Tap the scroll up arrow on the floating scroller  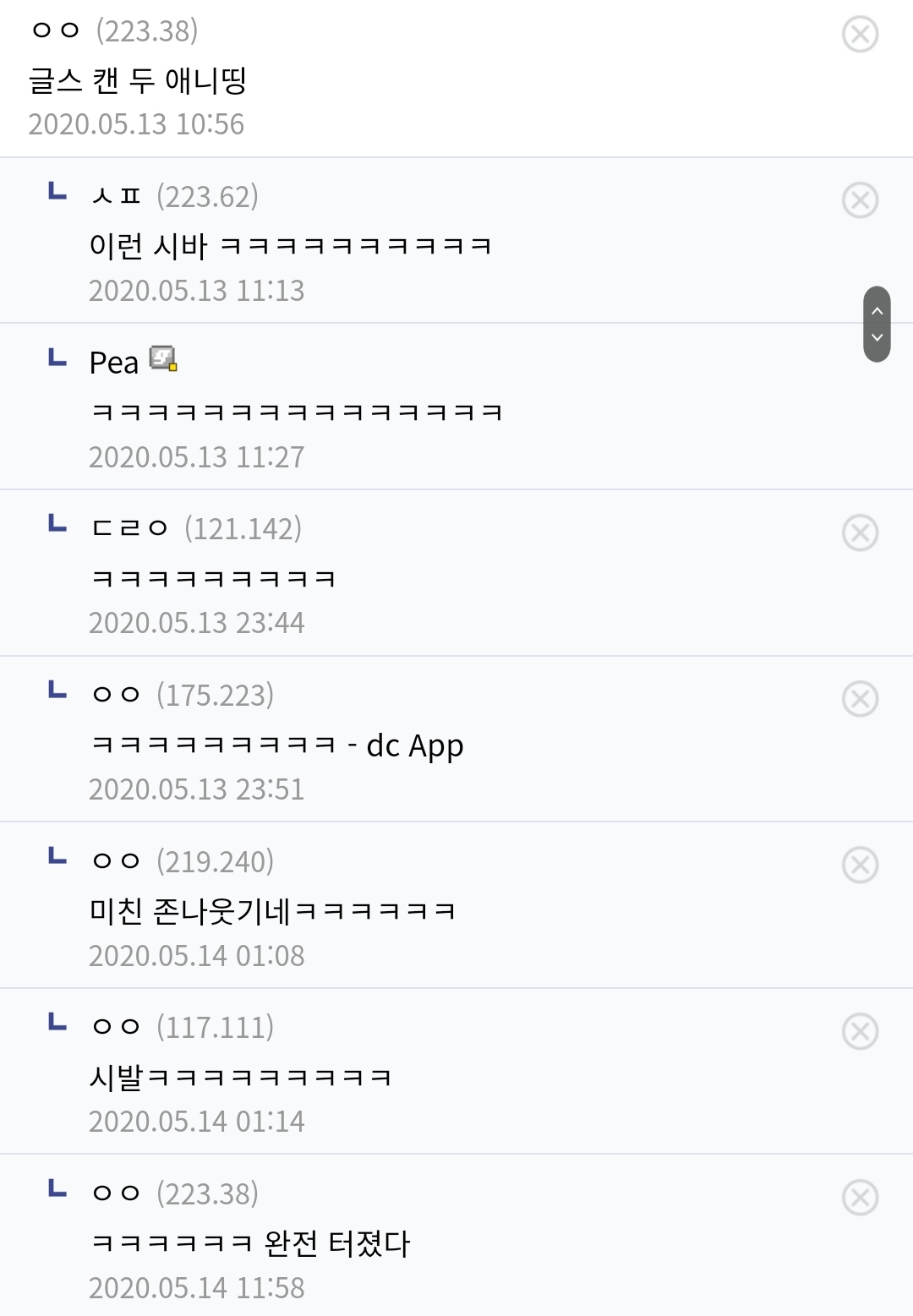tap(877, 310)
